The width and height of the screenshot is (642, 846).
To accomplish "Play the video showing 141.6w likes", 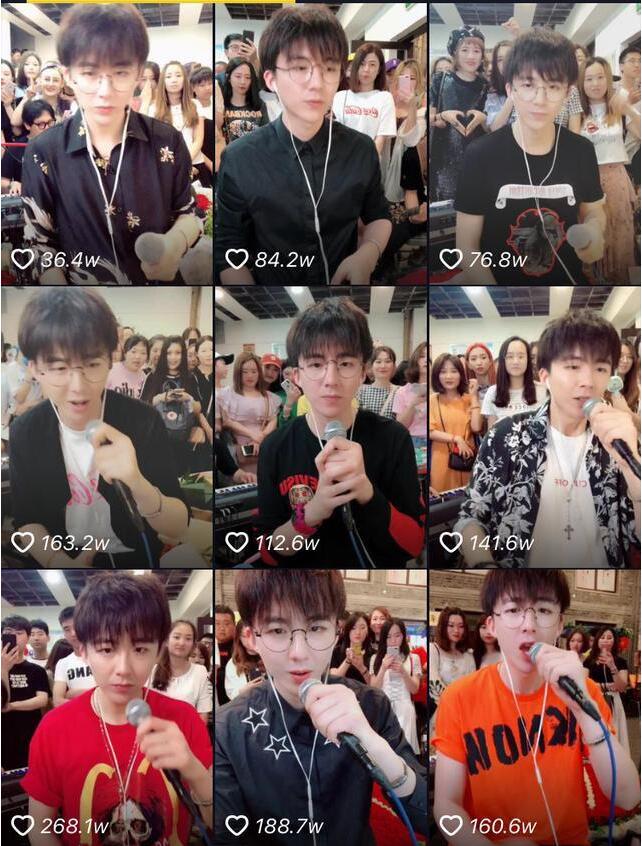I will coord(534,427).
